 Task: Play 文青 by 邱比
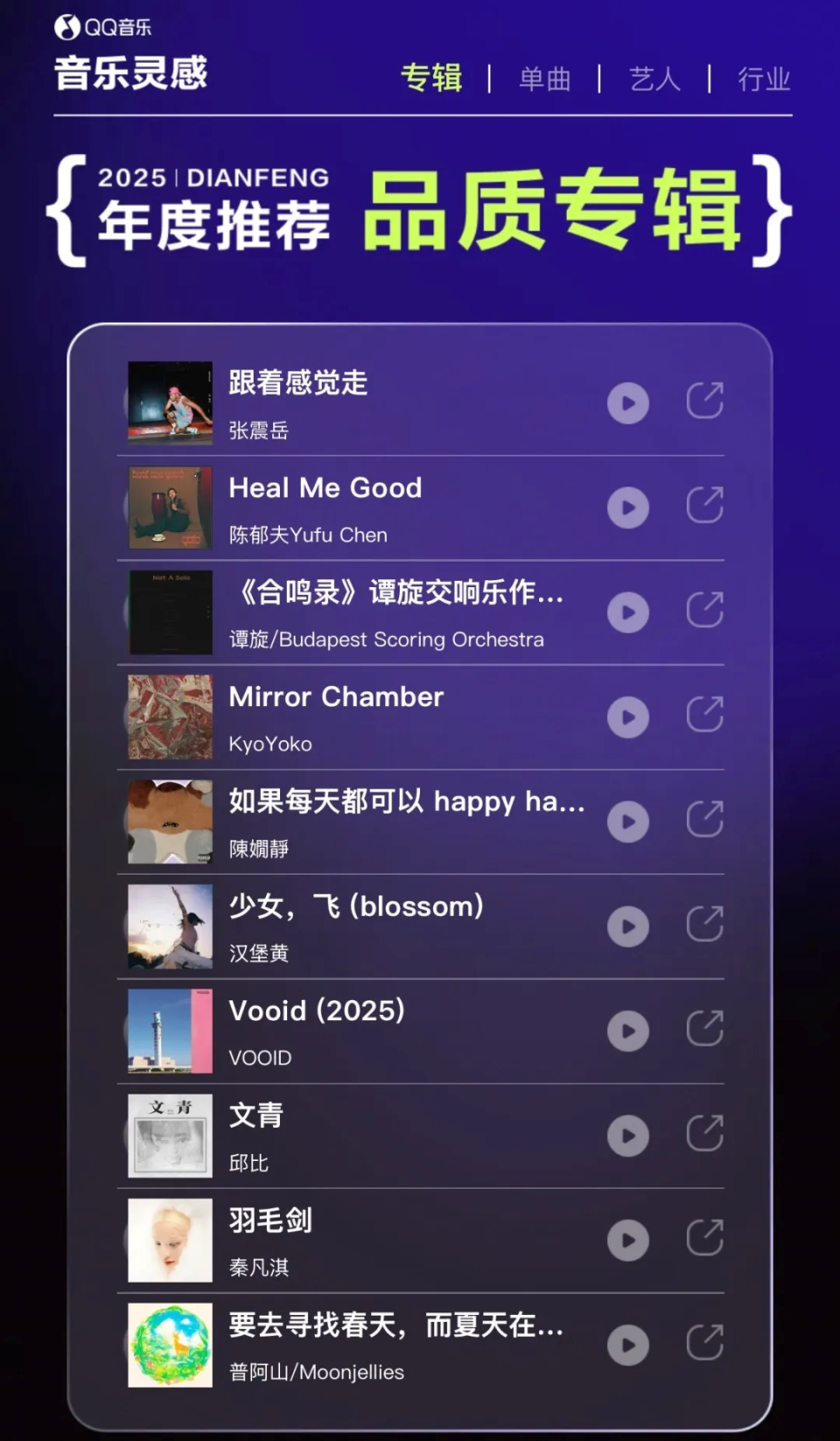pyautogui.click(x=628, y=1136)
